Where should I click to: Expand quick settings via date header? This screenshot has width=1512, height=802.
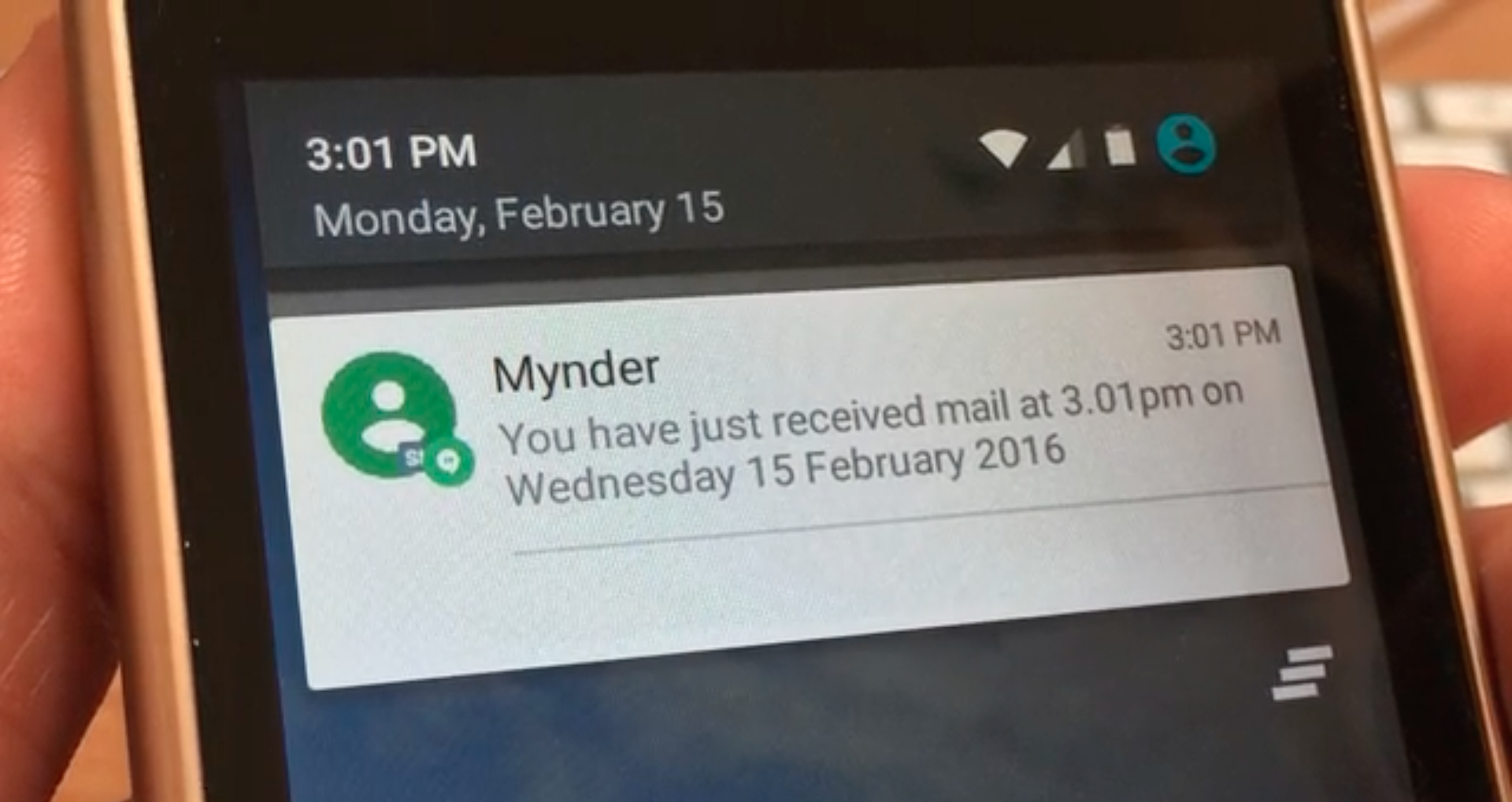(x=518, y=213)
